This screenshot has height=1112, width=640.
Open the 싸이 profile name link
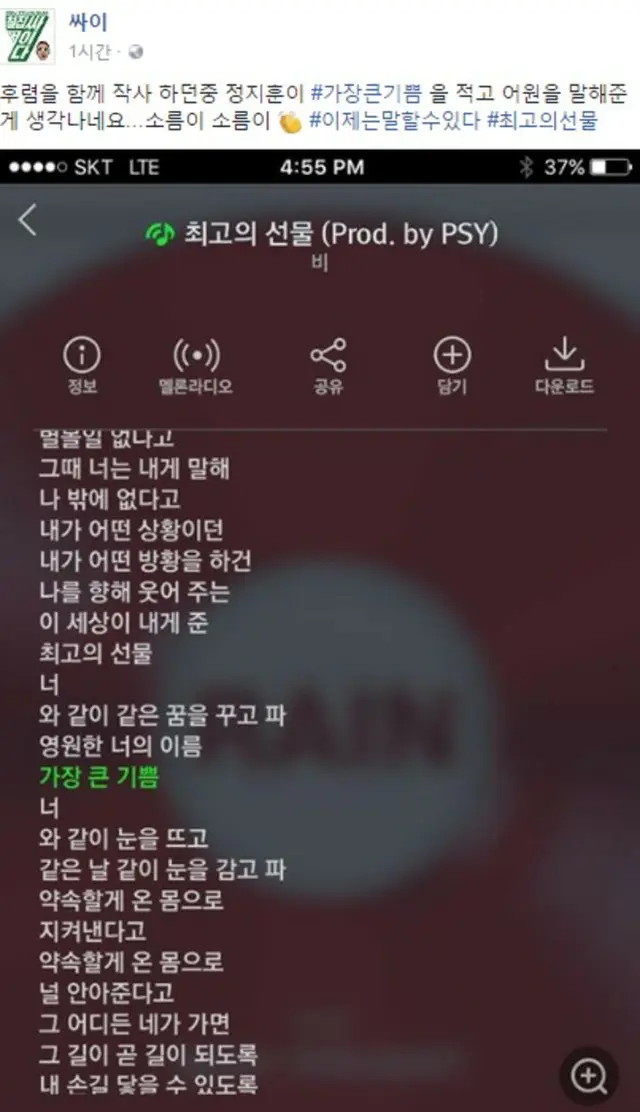coord(87,21)
